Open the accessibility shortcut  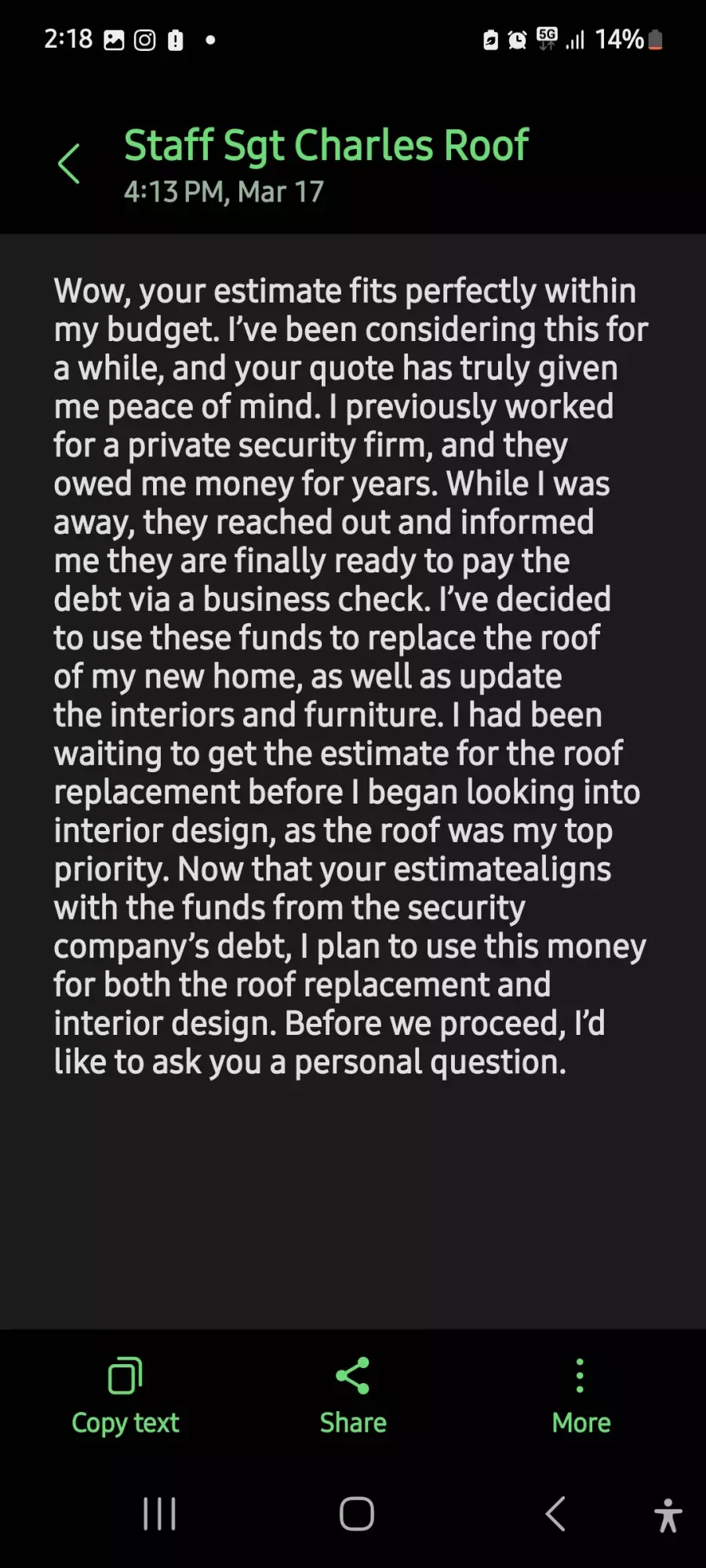[x=668, y=1515]
